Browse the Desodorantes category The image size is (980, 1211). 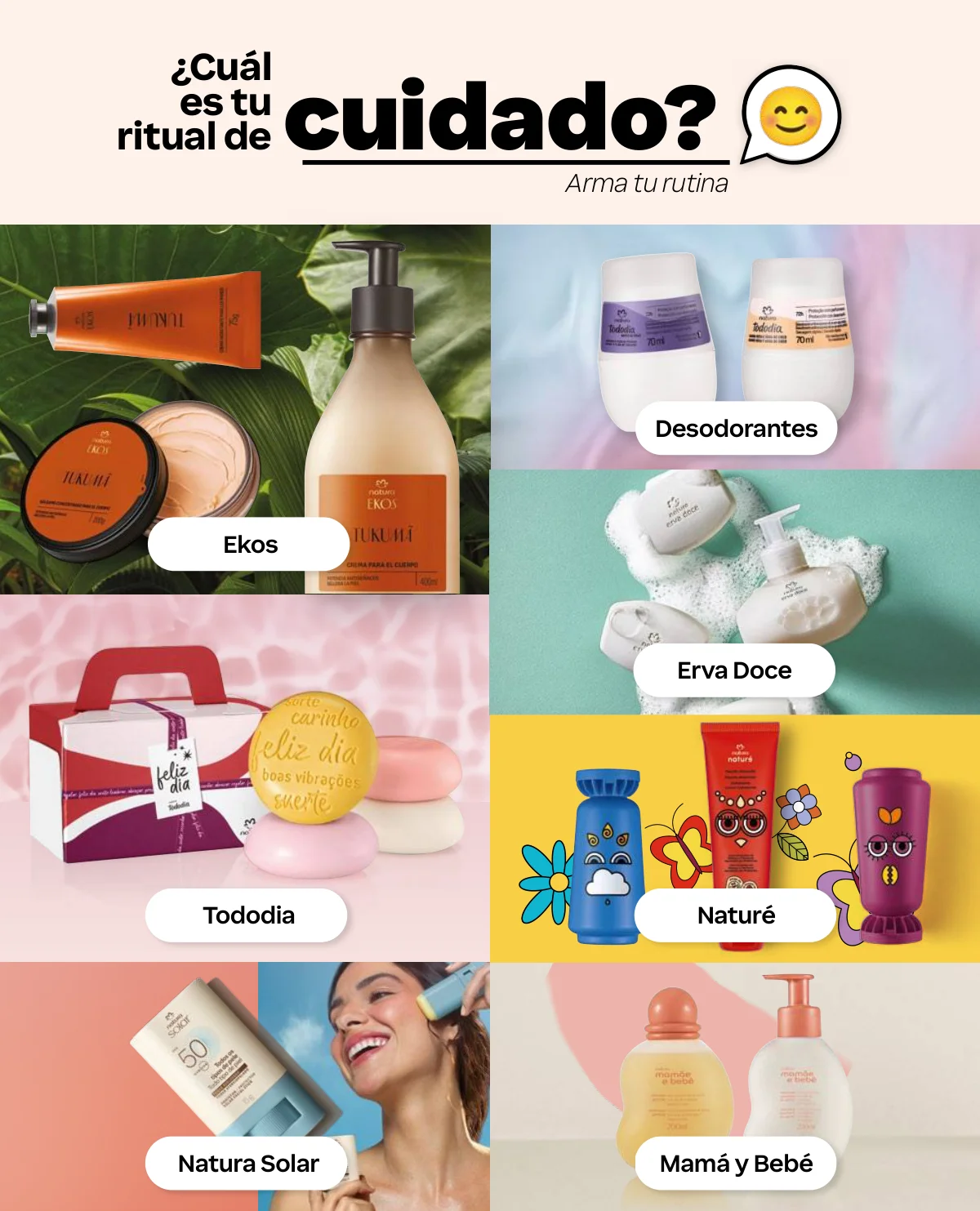736,428
